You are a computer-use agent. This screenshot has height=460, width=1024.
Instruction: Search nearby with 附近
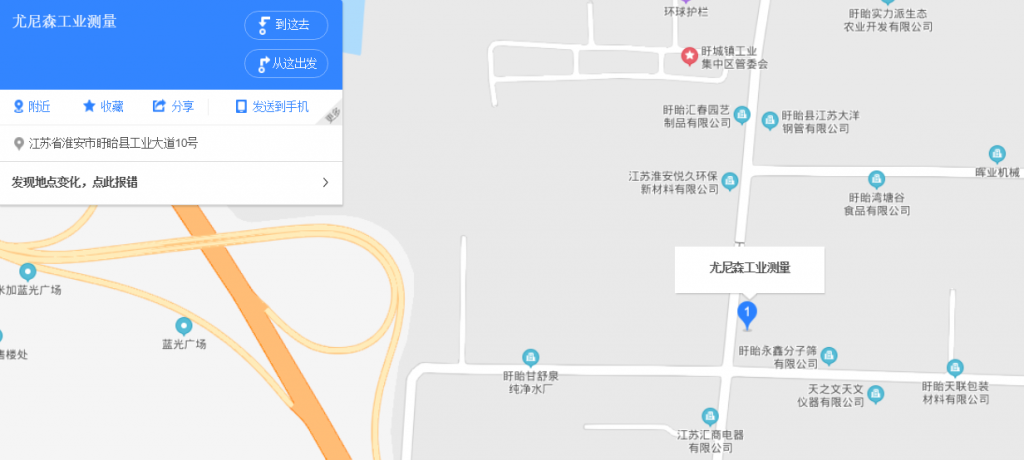point(31,106)
